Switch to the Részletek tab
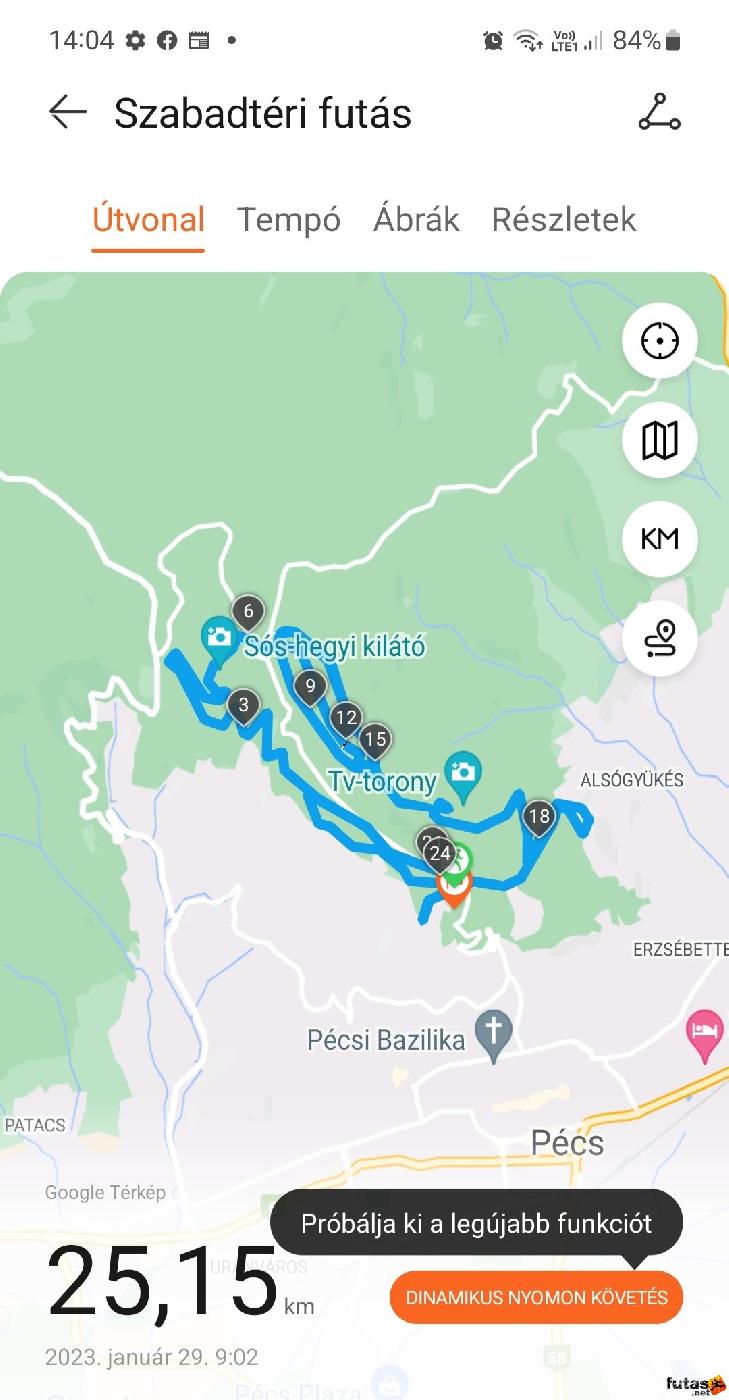729x1400 pixels. coord(564,220)
